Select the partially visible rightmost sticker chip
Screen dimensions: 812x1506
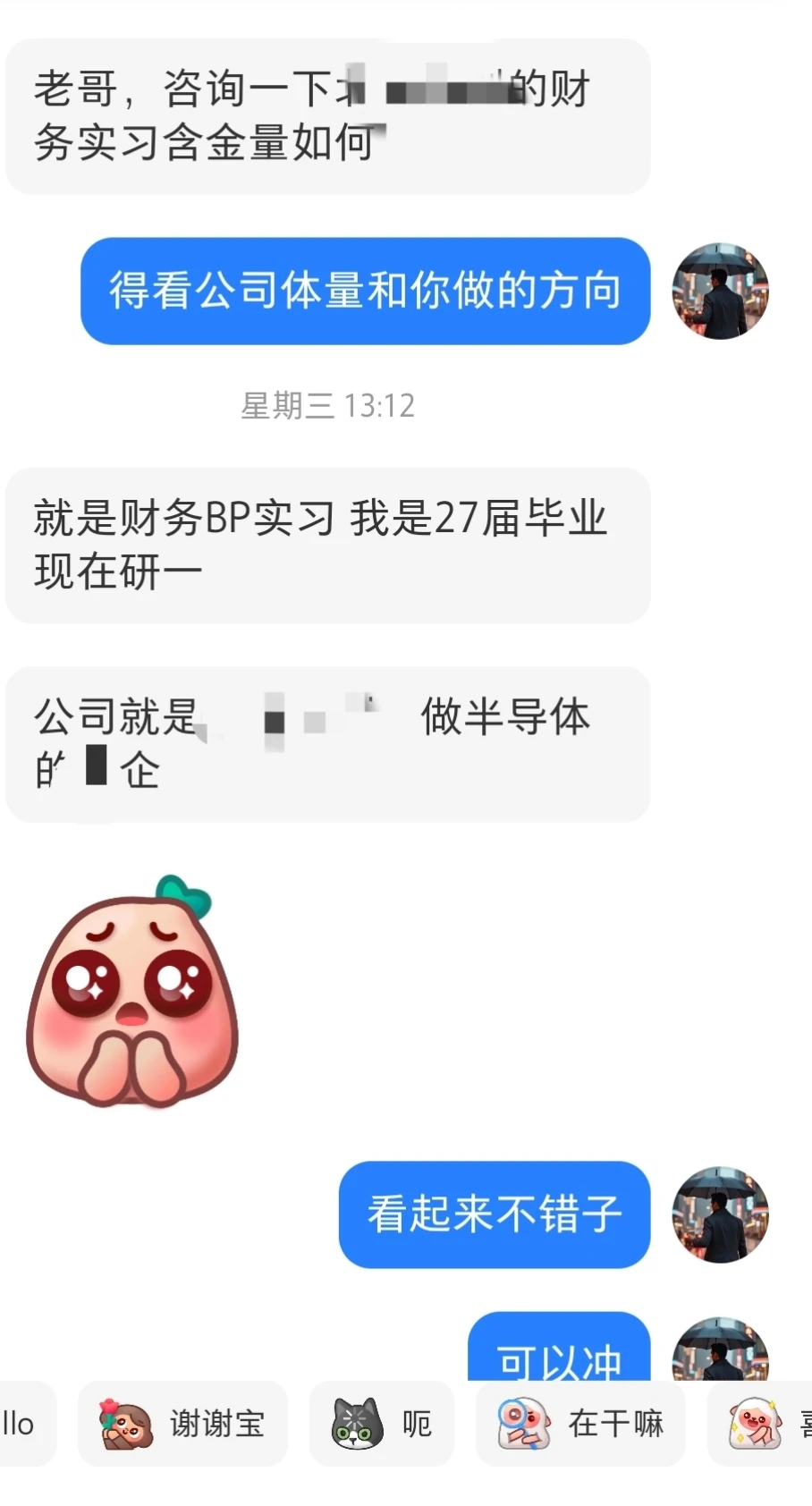tap(778, 1425)
